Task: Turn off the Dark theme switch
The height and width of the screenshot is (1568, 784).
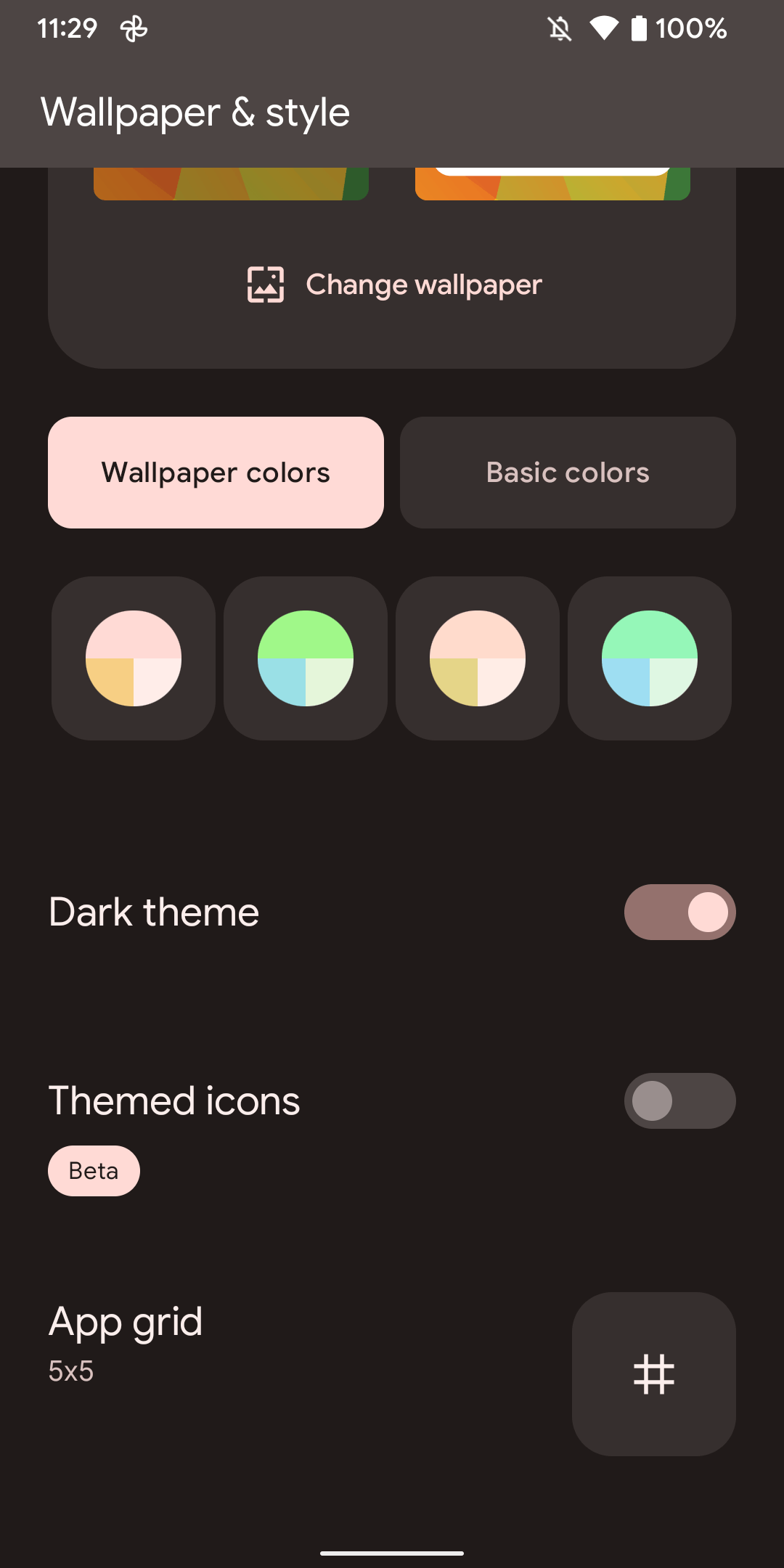Action: [679, 912]
